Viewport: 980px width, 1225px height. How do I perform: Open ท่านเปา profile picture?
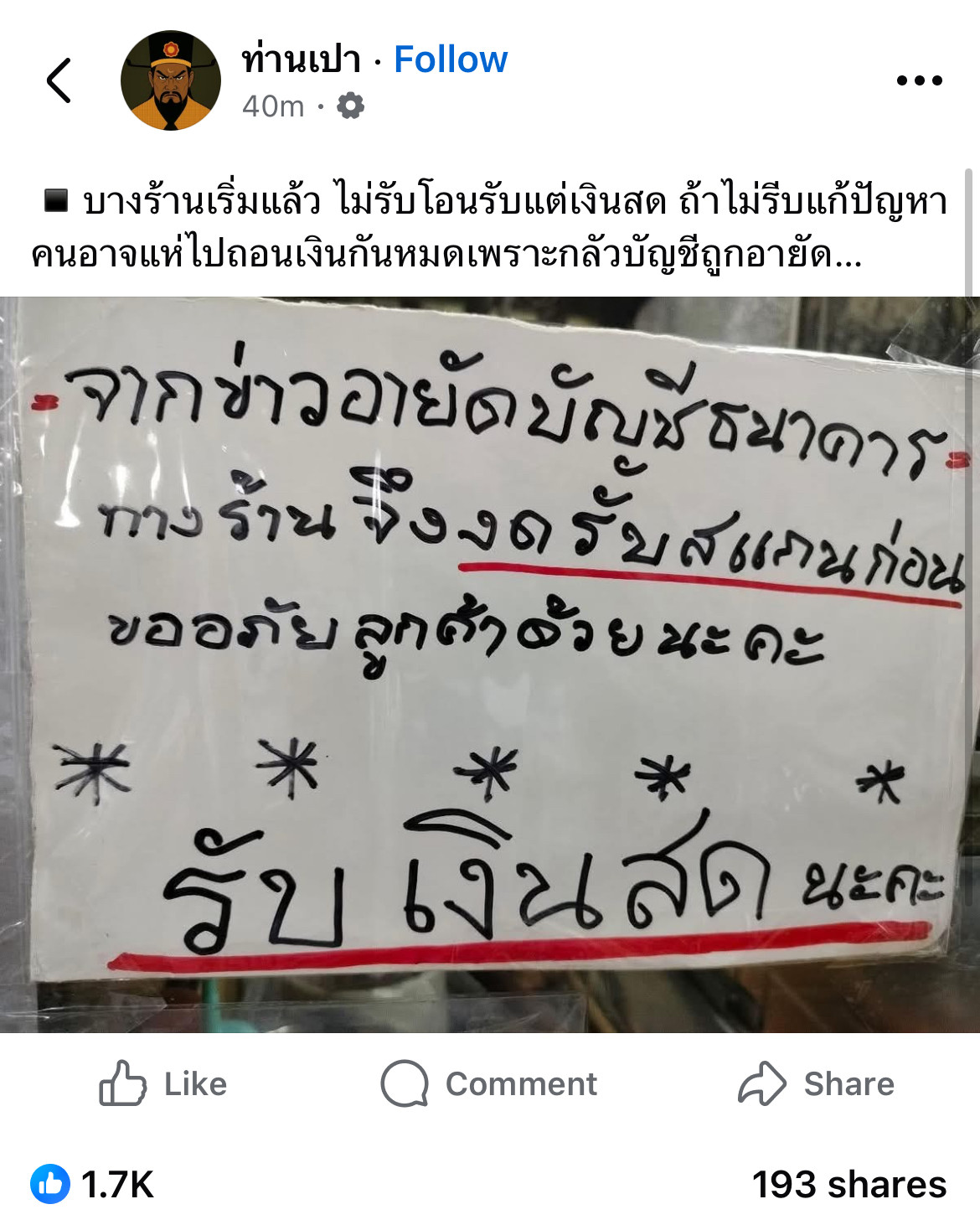pyautogui.click(x=171, y=80)
